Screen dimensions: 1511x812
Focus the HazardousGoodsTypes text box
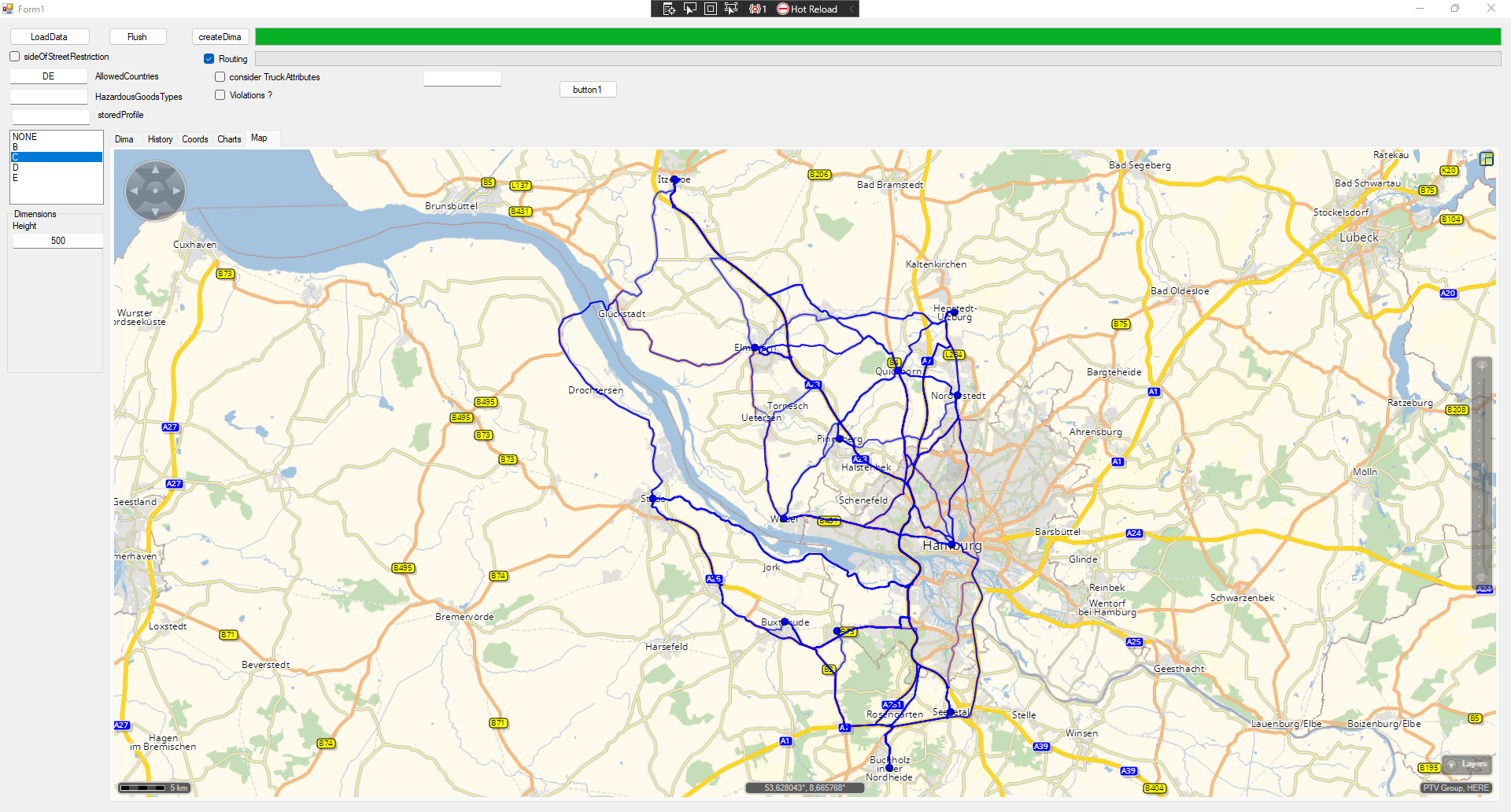click(x=49, y=97)
